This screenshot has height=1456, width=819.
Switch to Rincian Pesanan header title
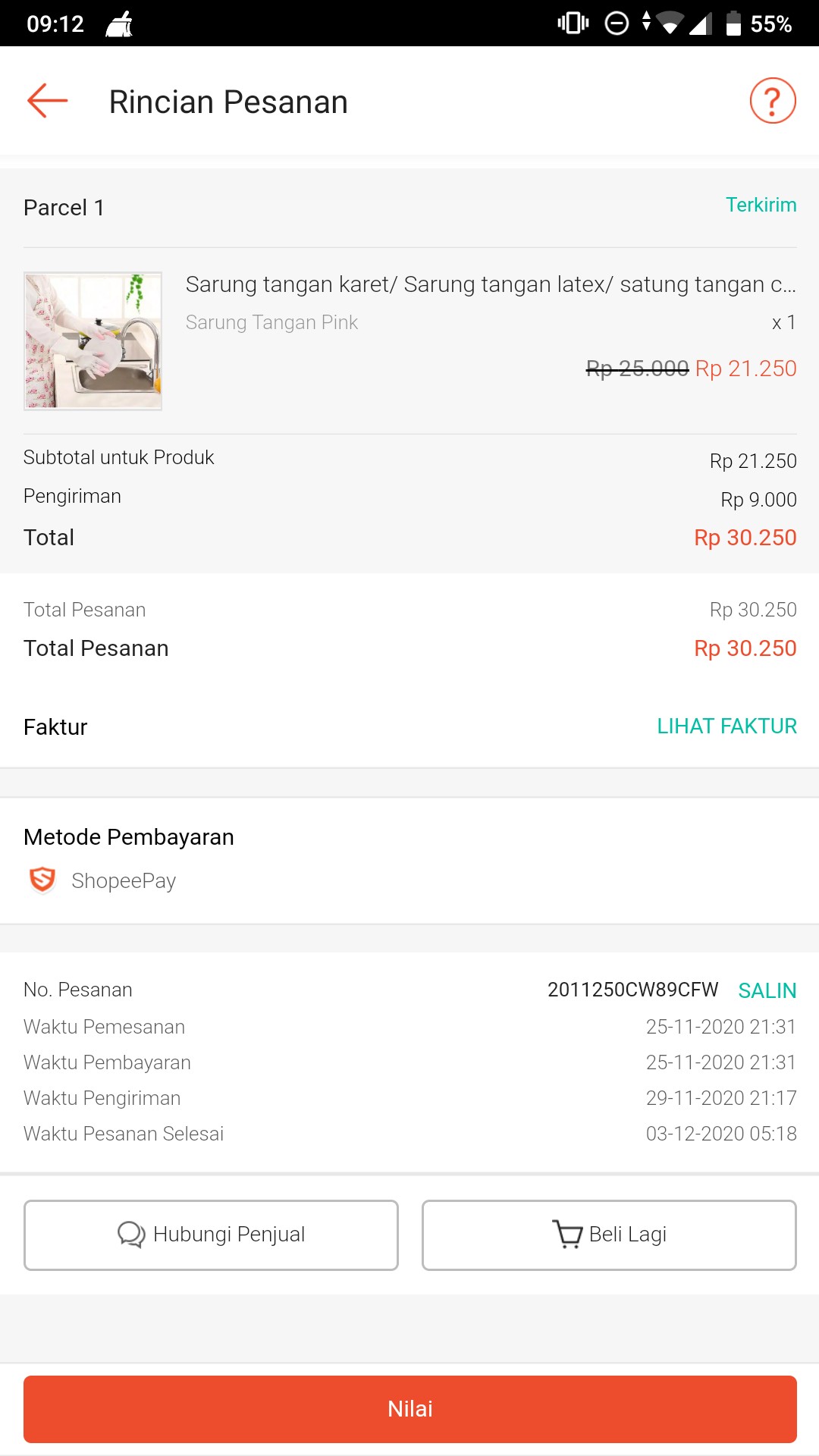click(x=227, y=101)
